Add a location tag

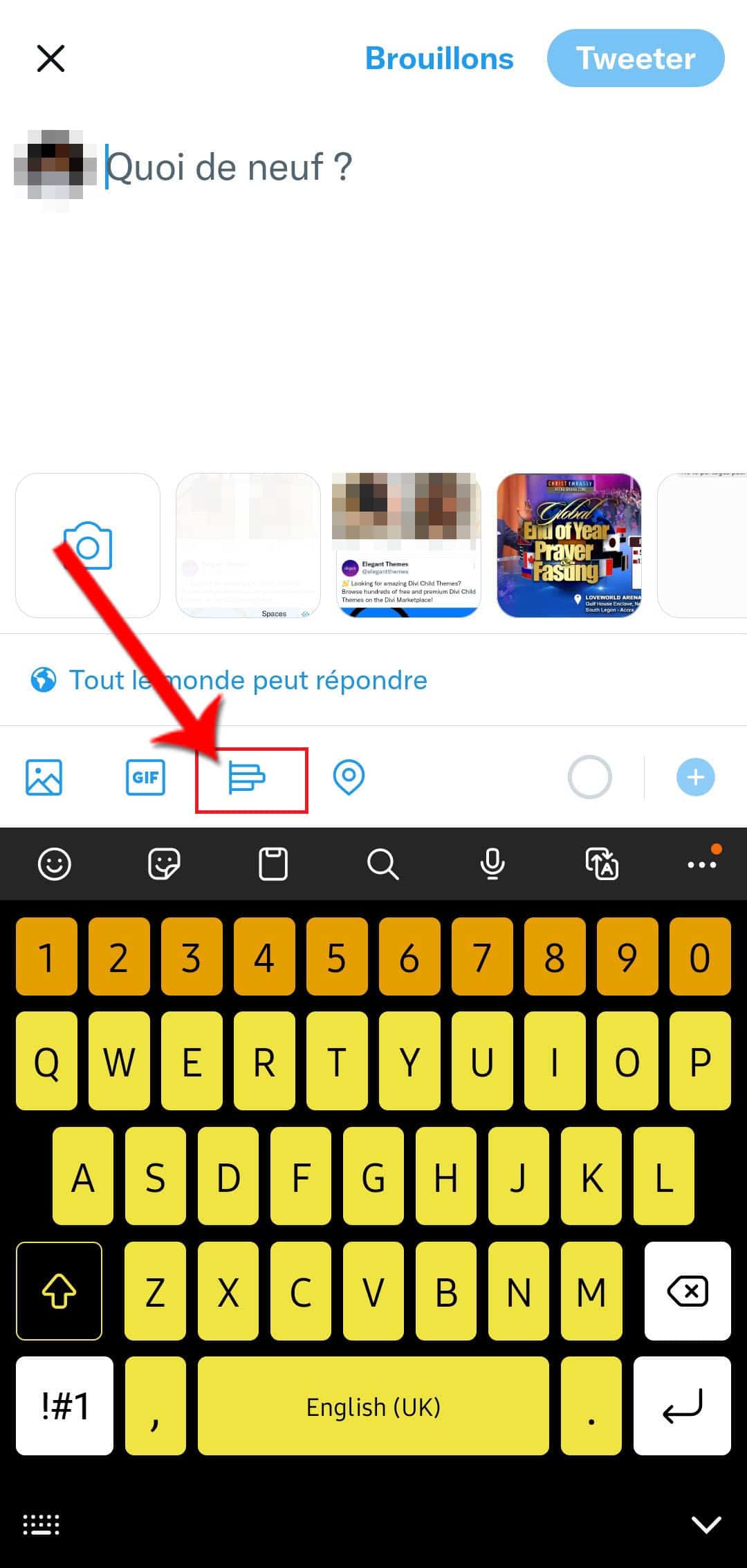pyautogui.click(x=349, y=777)
